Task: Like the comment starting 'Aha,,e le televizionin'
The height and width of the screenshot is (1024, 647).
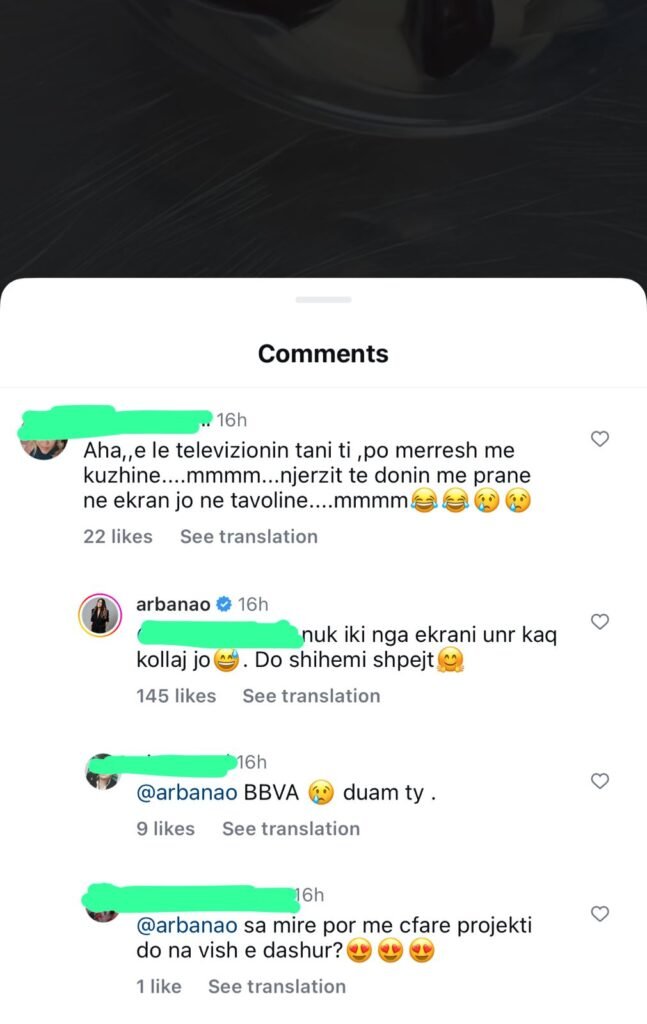Action: click(600, 438)
